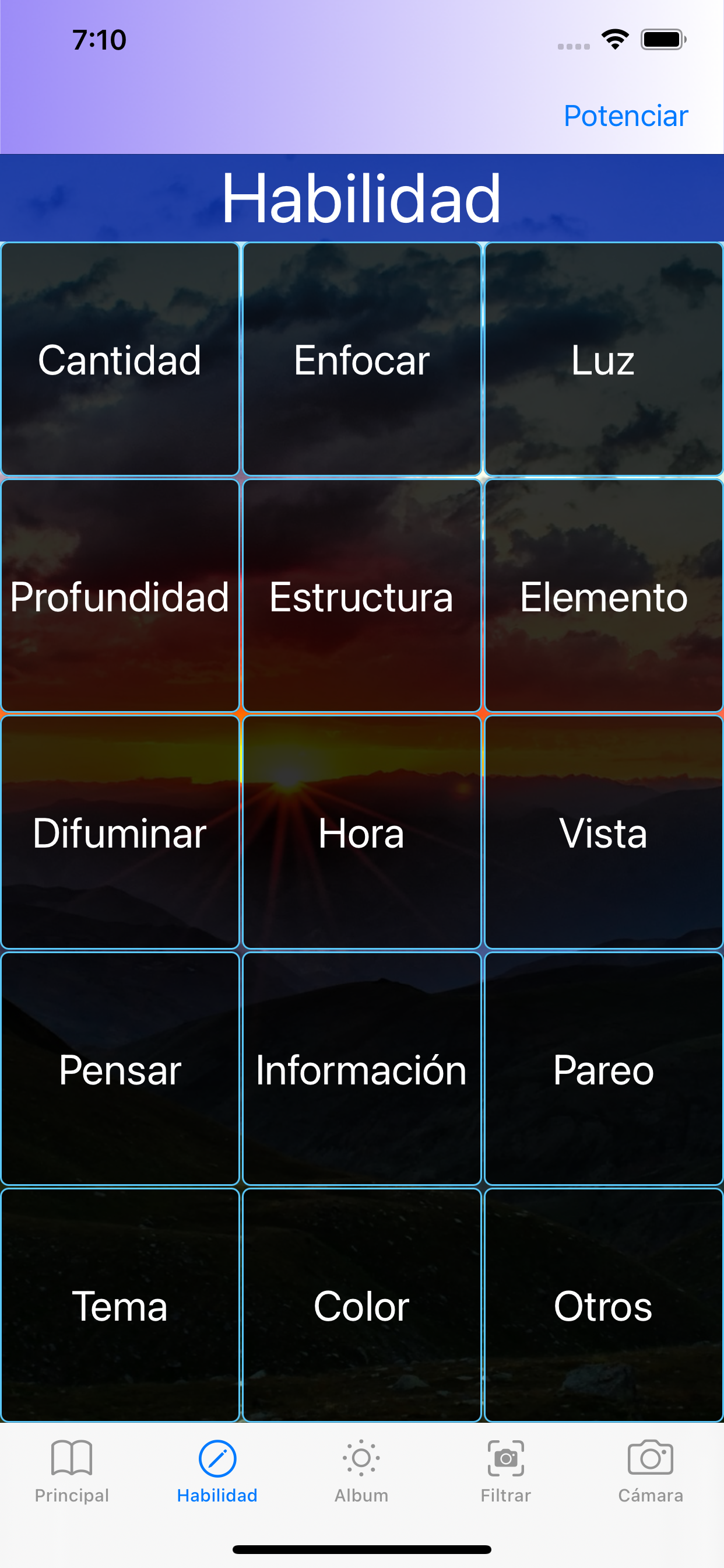Select the Hora tile
This screenshot has height=1568, width=724.
(361, 834)
